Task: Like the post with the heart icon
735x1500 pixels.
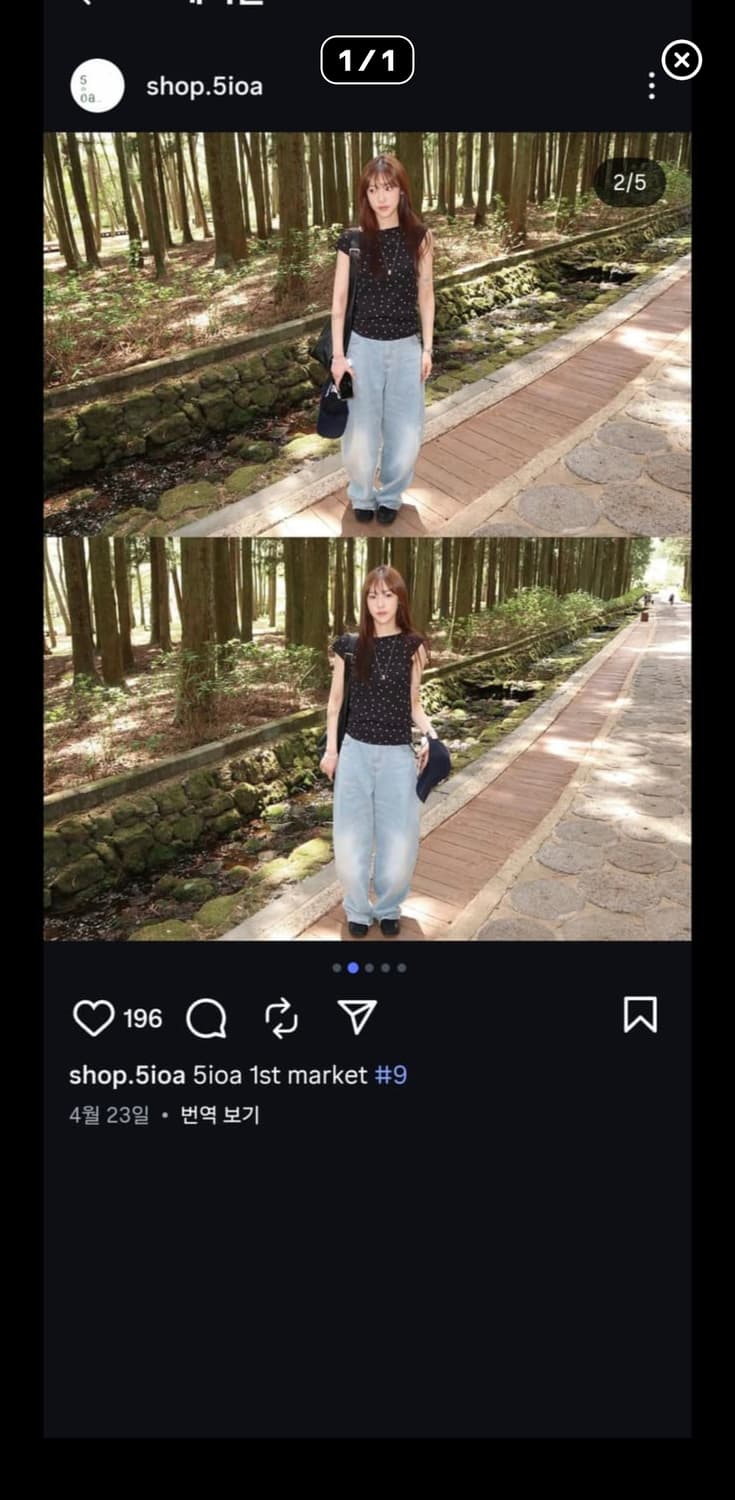Action: pyautogui.click(x=95, y=1018)
